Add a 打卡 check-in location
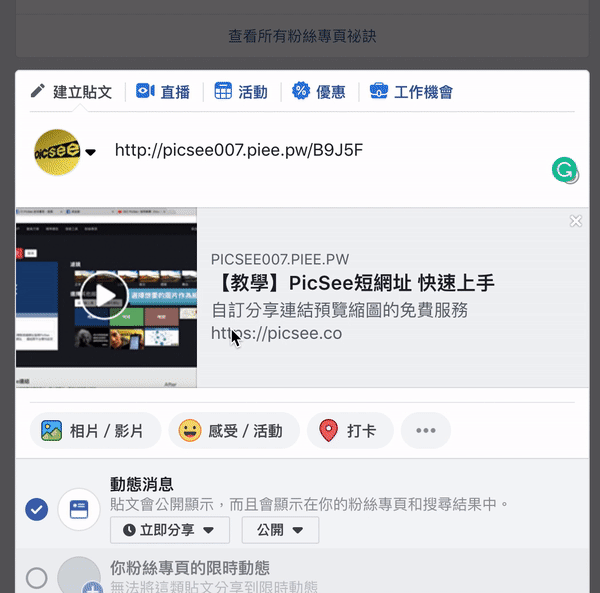 coord(348,431)
